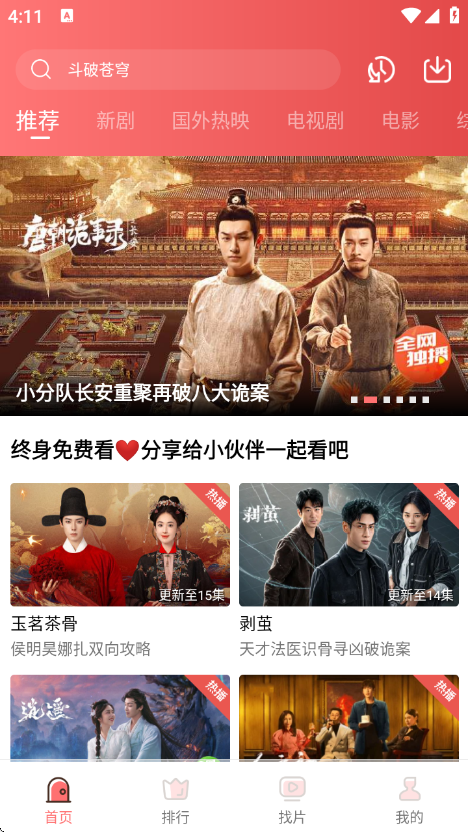This screenshot has height=832, width=468.
Task: Open the search box showing 斗破苍穹
Action: 178,70
